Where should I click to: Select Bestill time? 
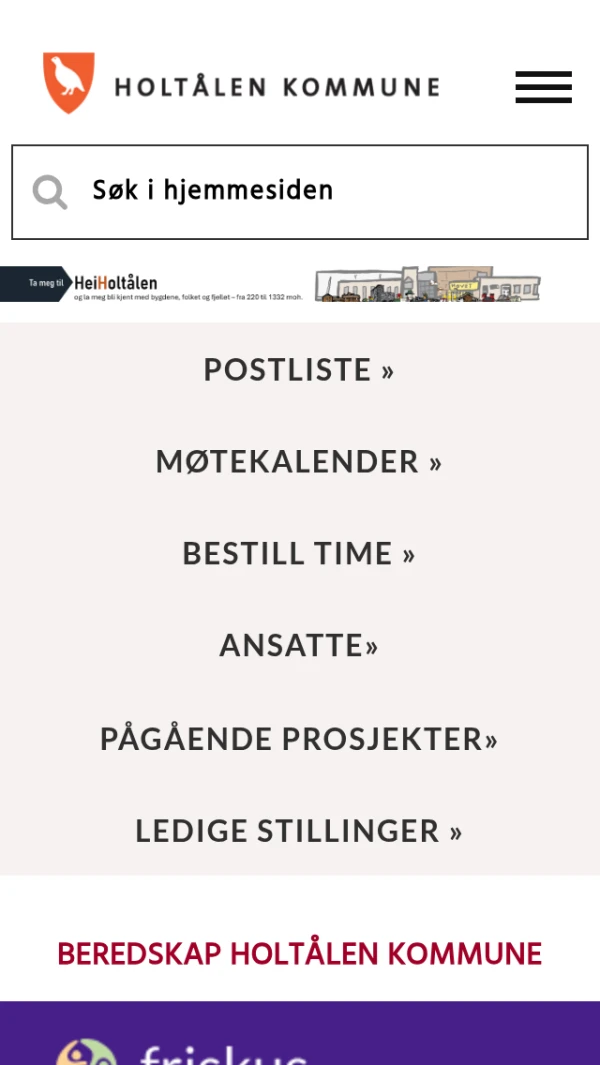(299, 554)
